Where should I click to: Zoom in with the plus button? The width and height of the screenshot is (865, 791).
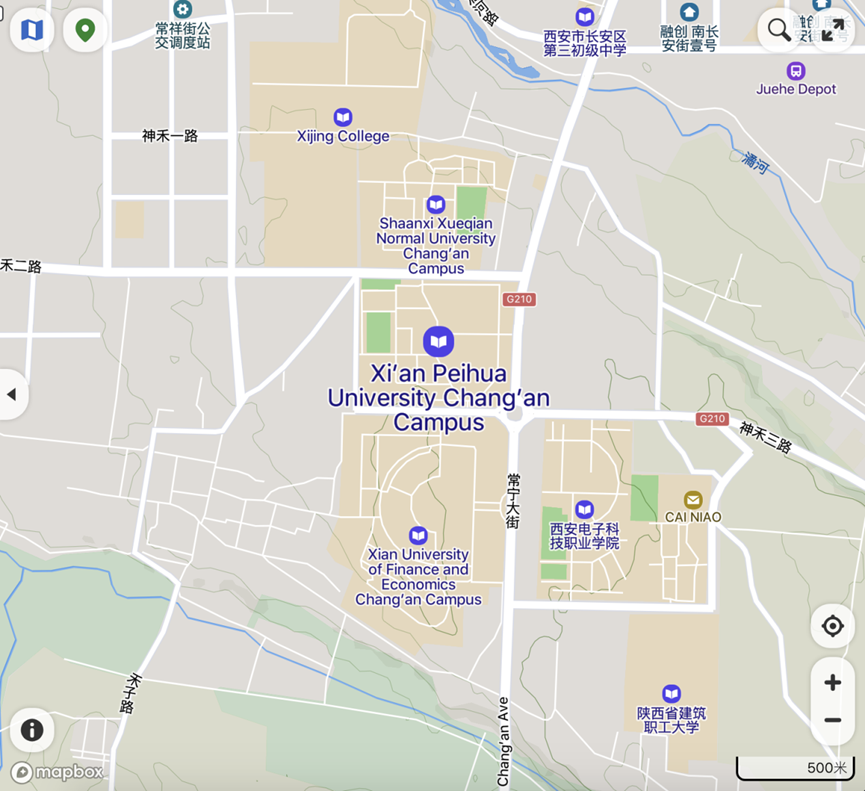[x=832, y=683]
